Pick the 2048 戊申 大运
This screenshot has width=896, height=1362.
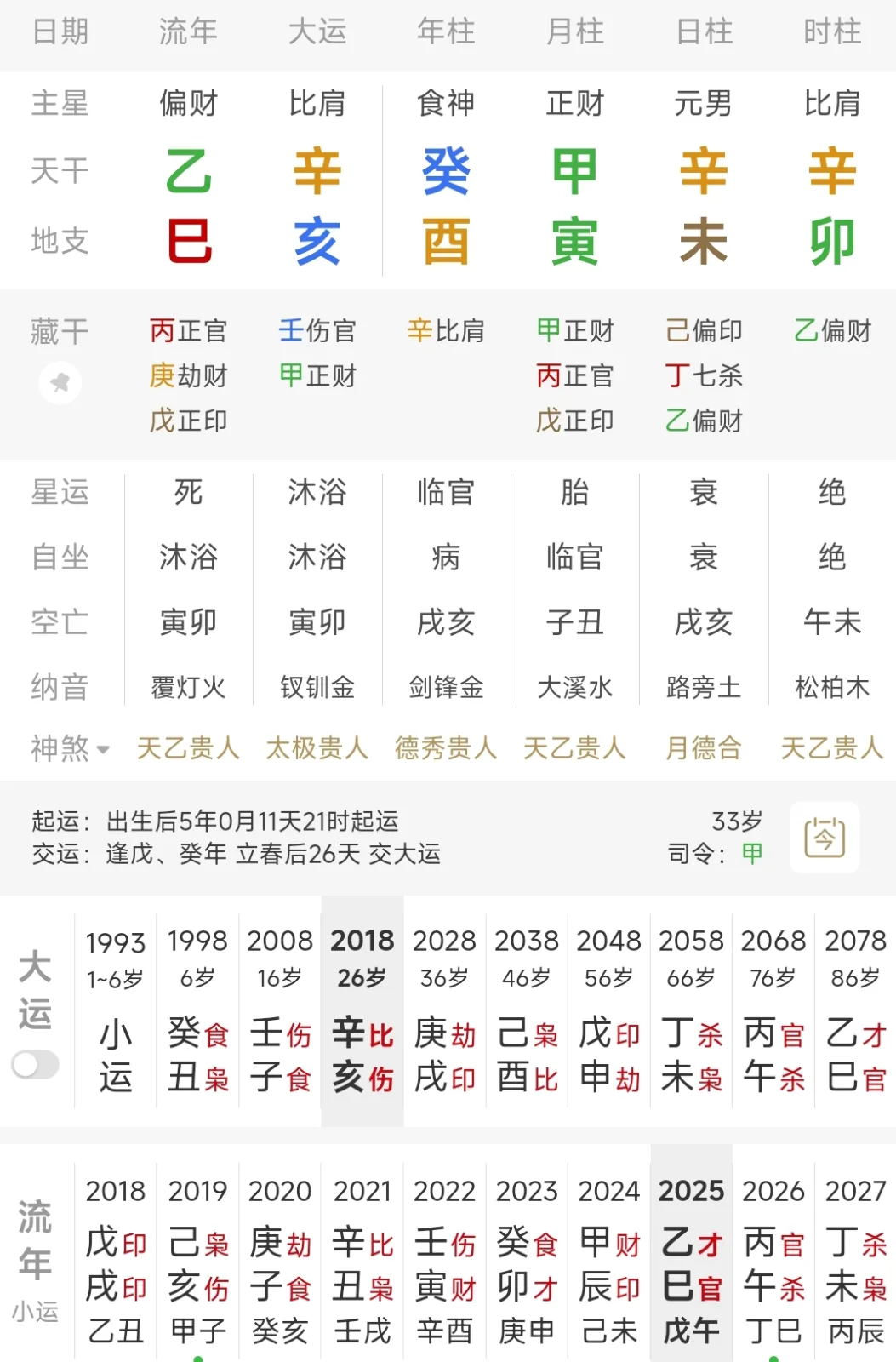608,1013
